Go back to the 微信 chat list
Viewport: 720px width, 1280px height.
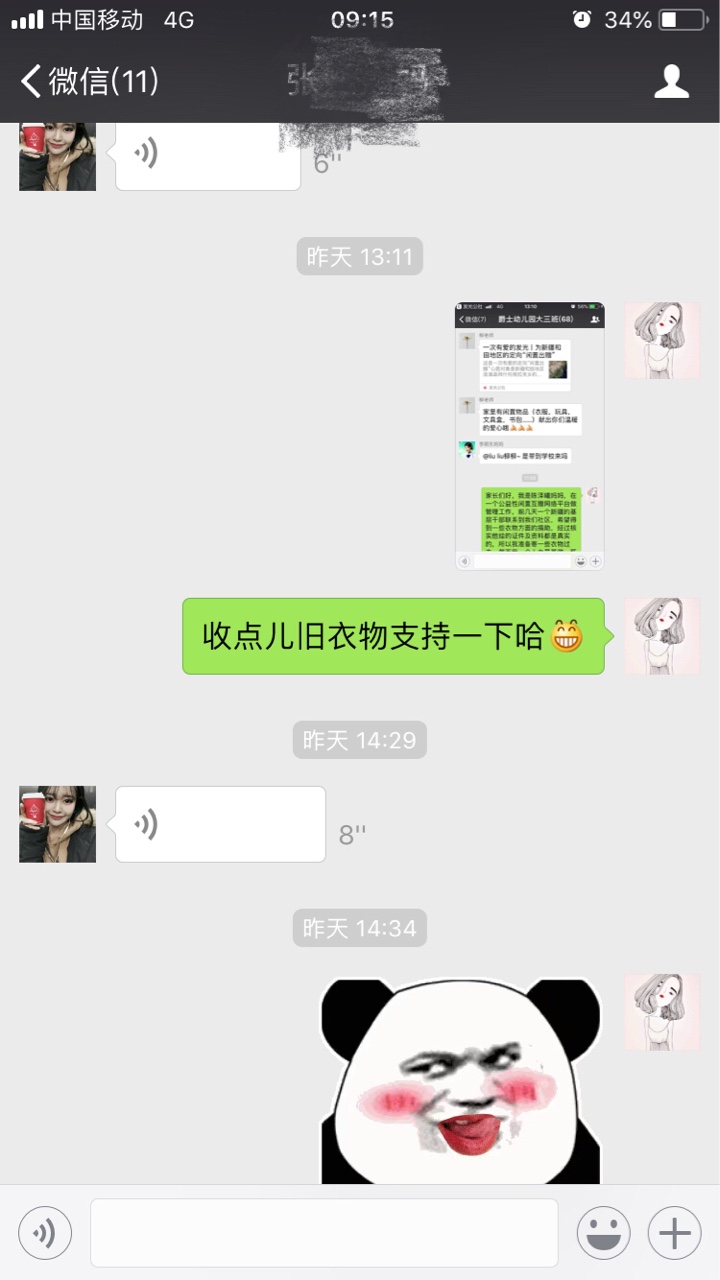pos(90,81)
